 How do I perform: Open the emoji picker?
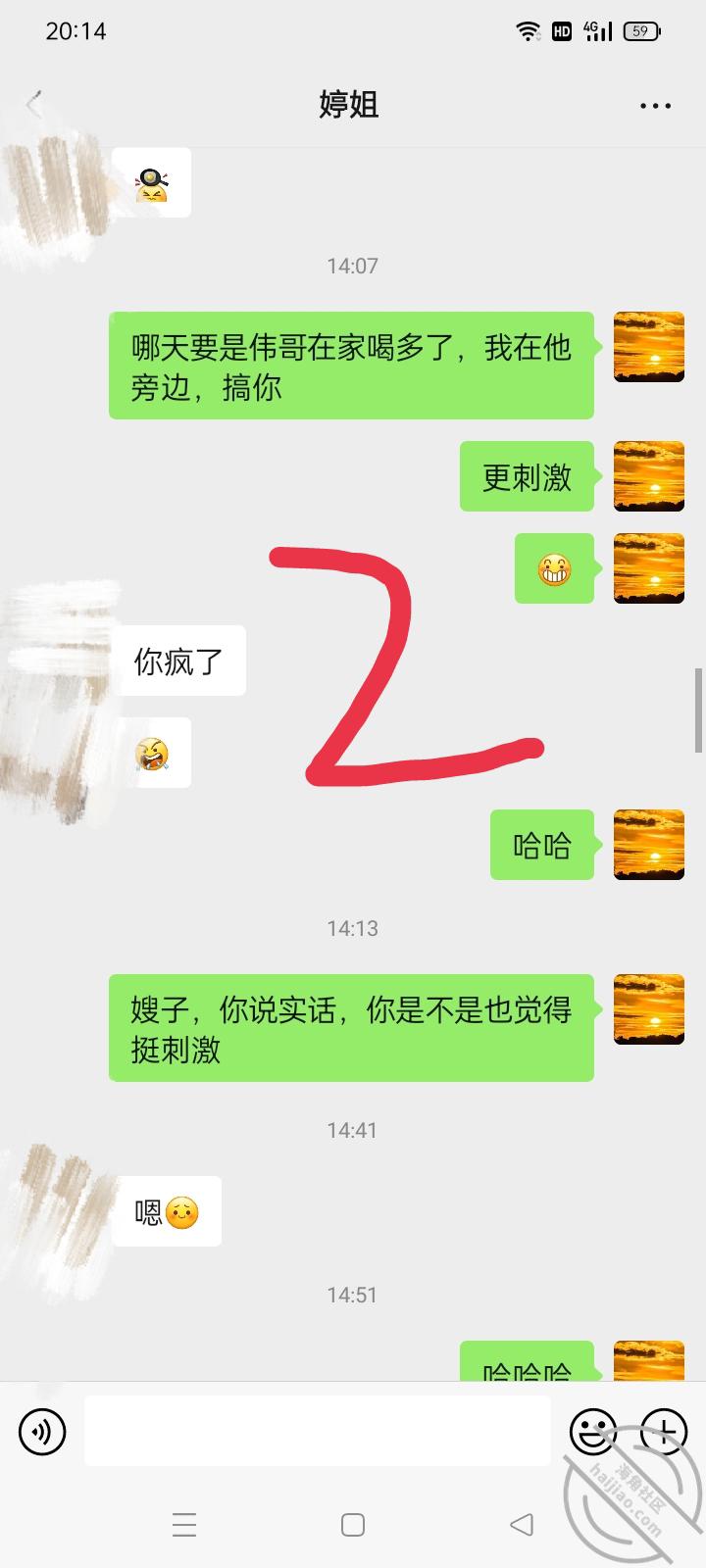tap(593, 1432)
